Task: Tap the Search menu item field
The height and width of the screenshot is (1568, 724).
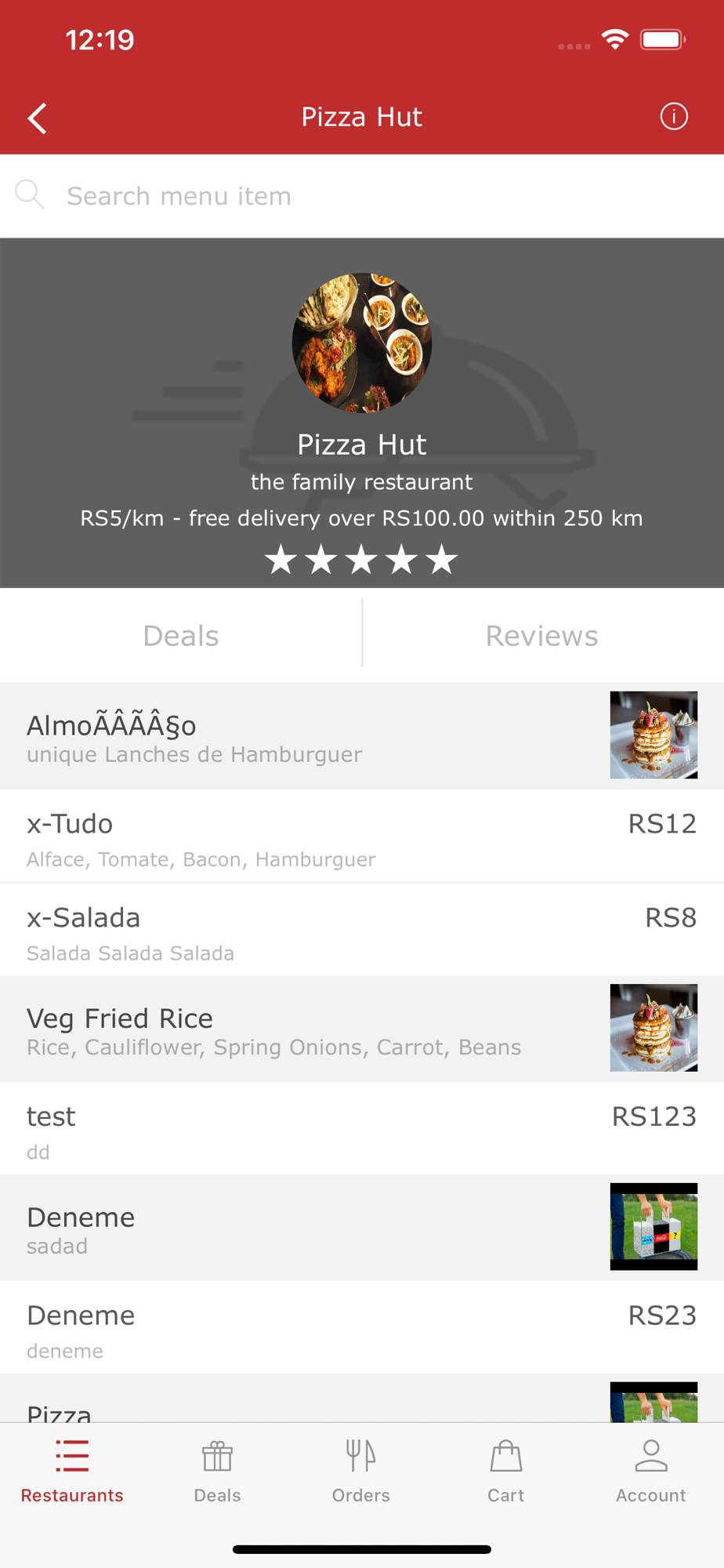Action: [x=362, y=196]
